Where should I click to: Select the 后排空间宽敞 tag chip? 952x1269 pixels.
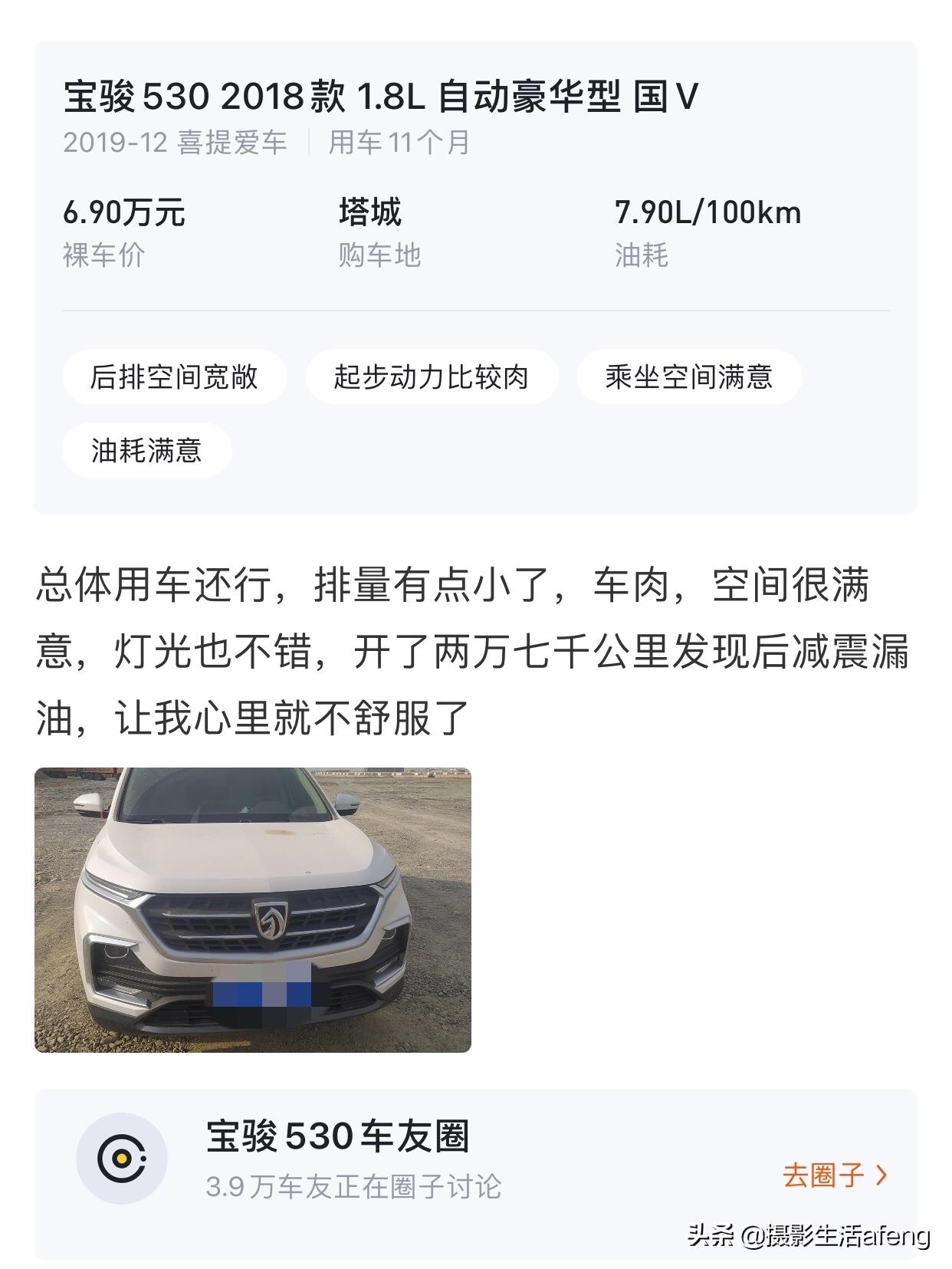coord(174,376)
